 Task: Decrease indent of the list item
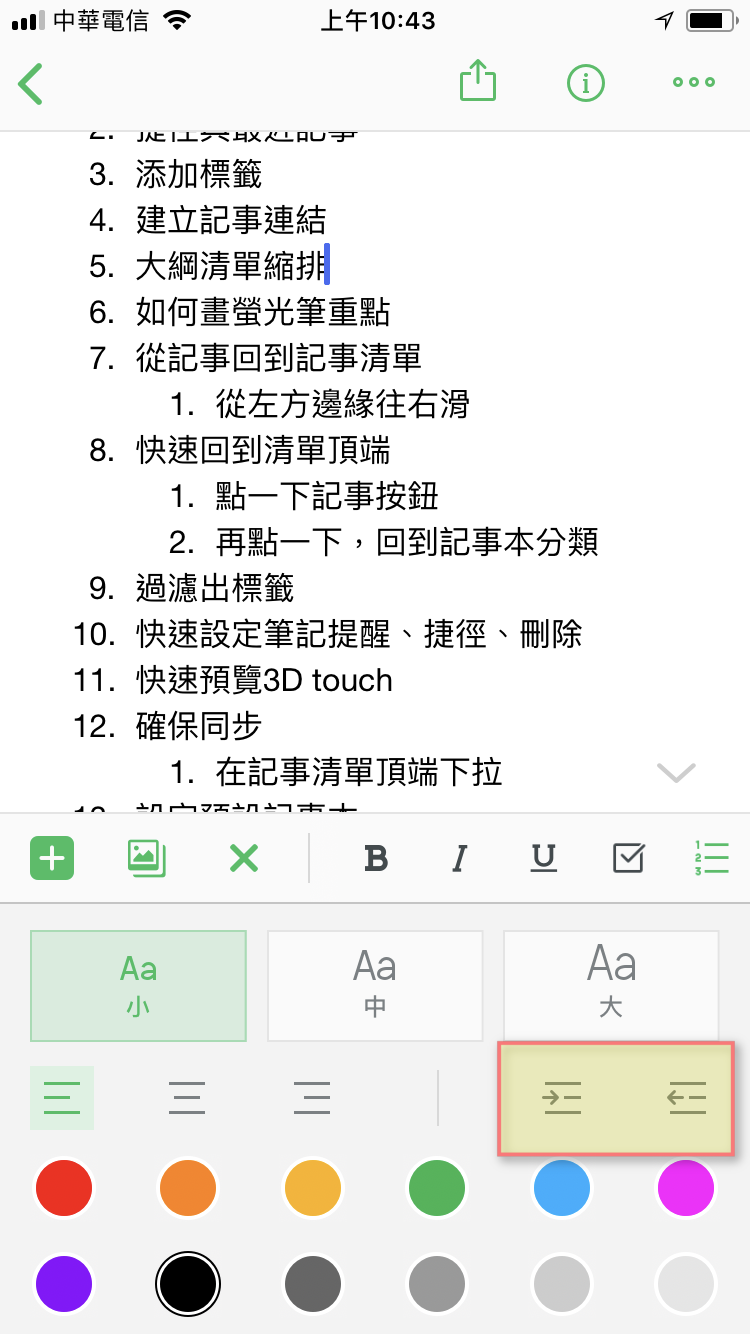click(687, 1099)
